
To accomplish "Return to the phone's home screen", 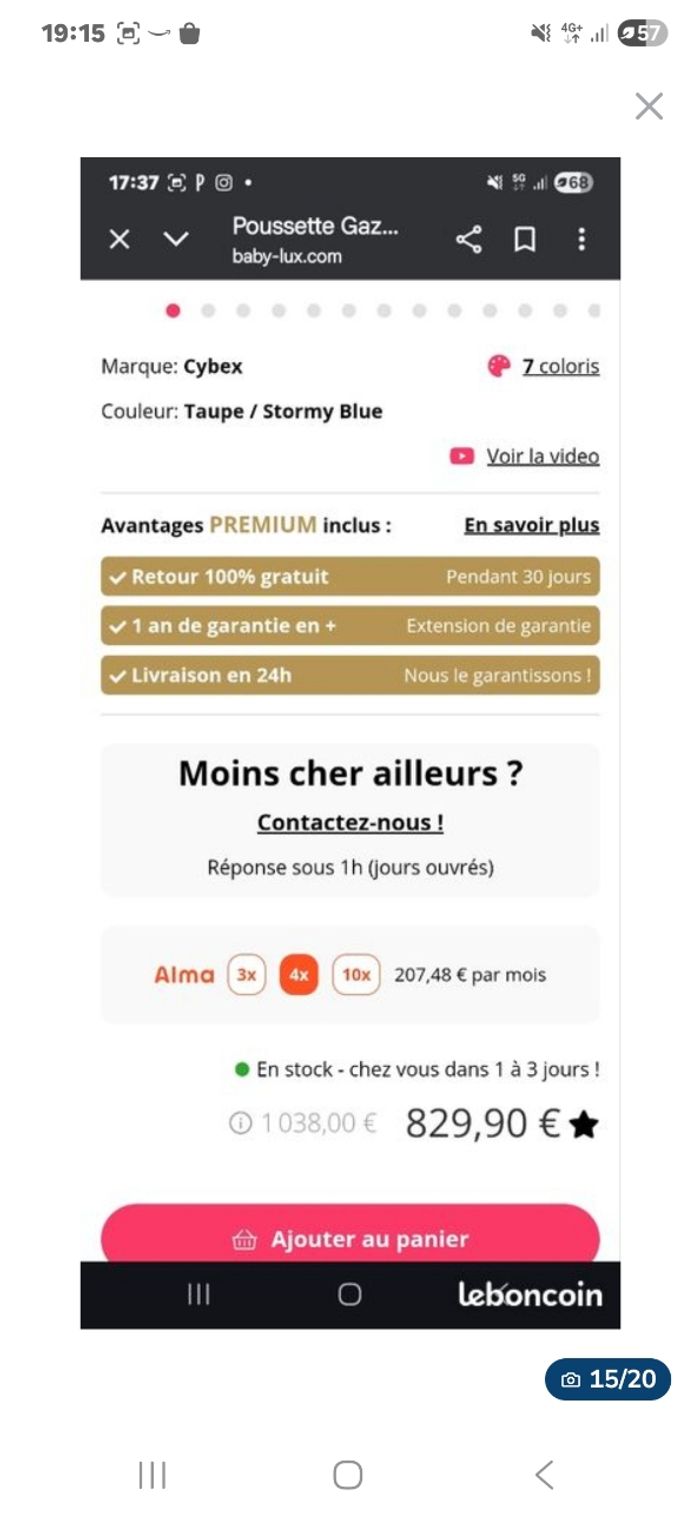I will (x=348, y=1474).
